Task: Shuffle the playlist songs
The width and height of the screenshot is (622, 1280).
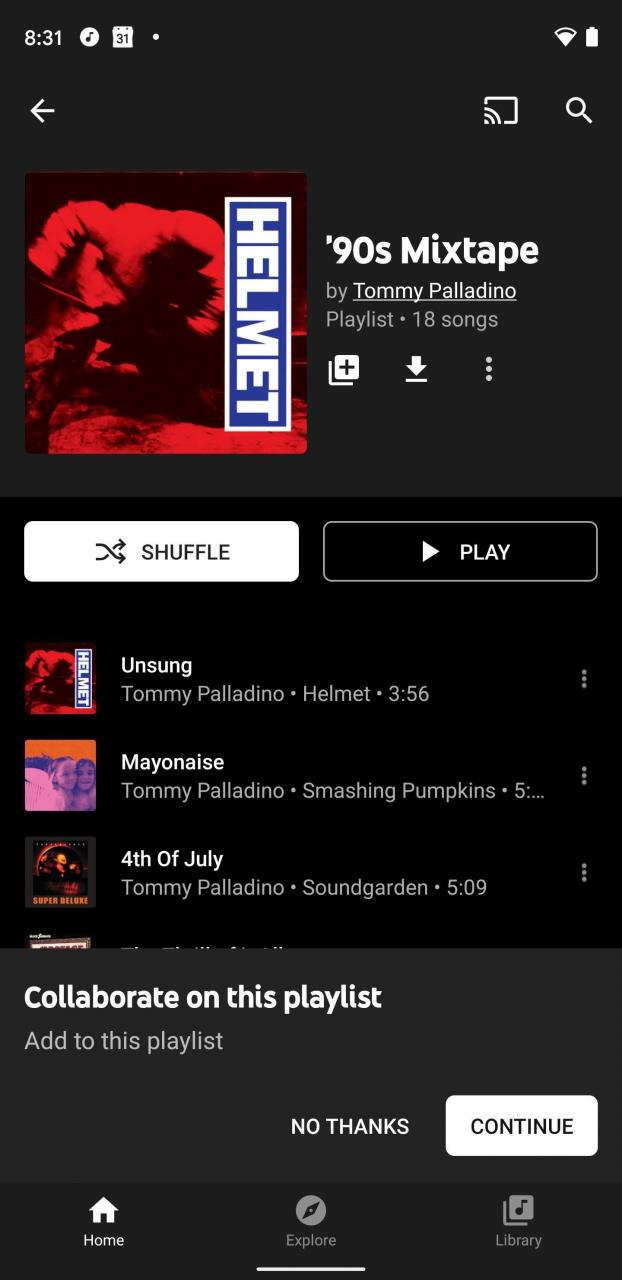Action: click(161, 551)
